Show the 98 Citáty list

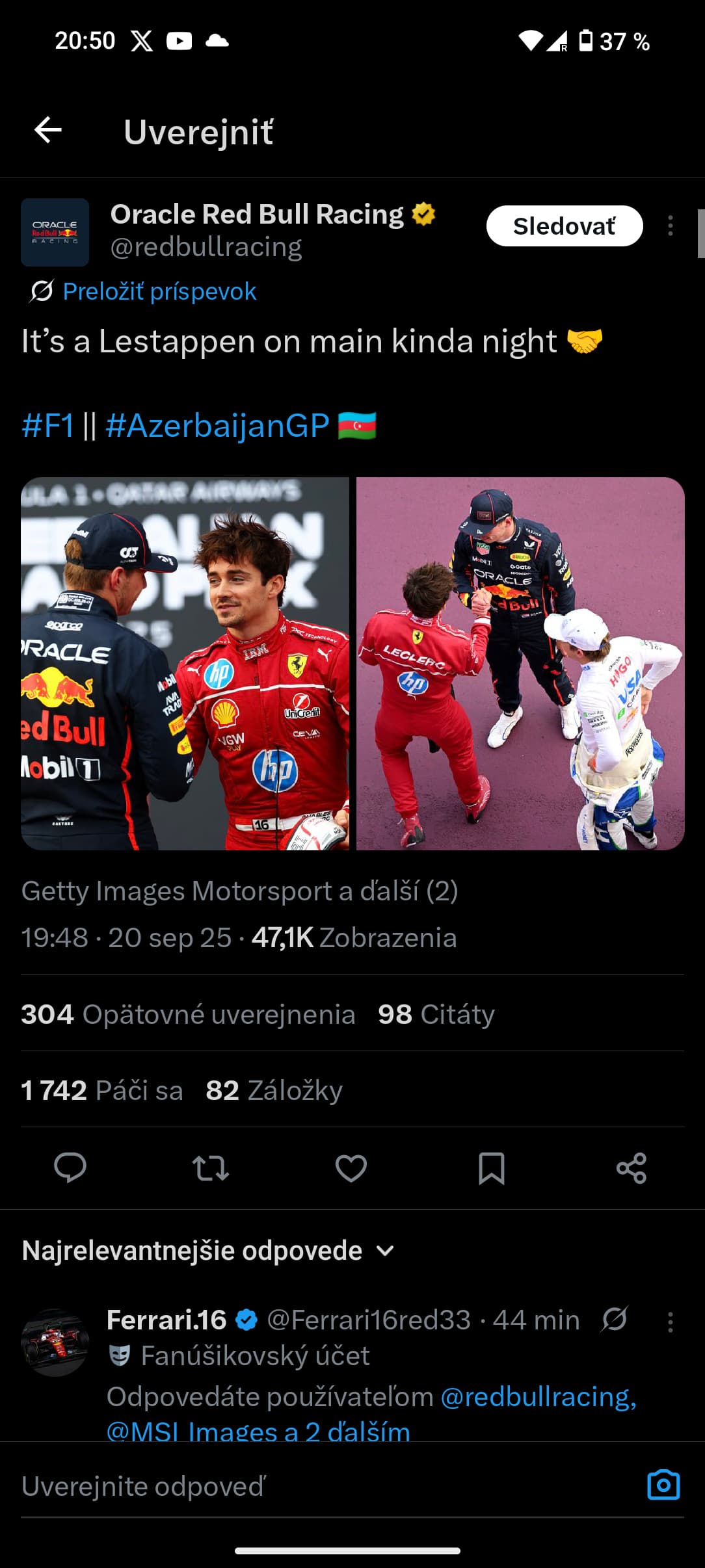436,1014
